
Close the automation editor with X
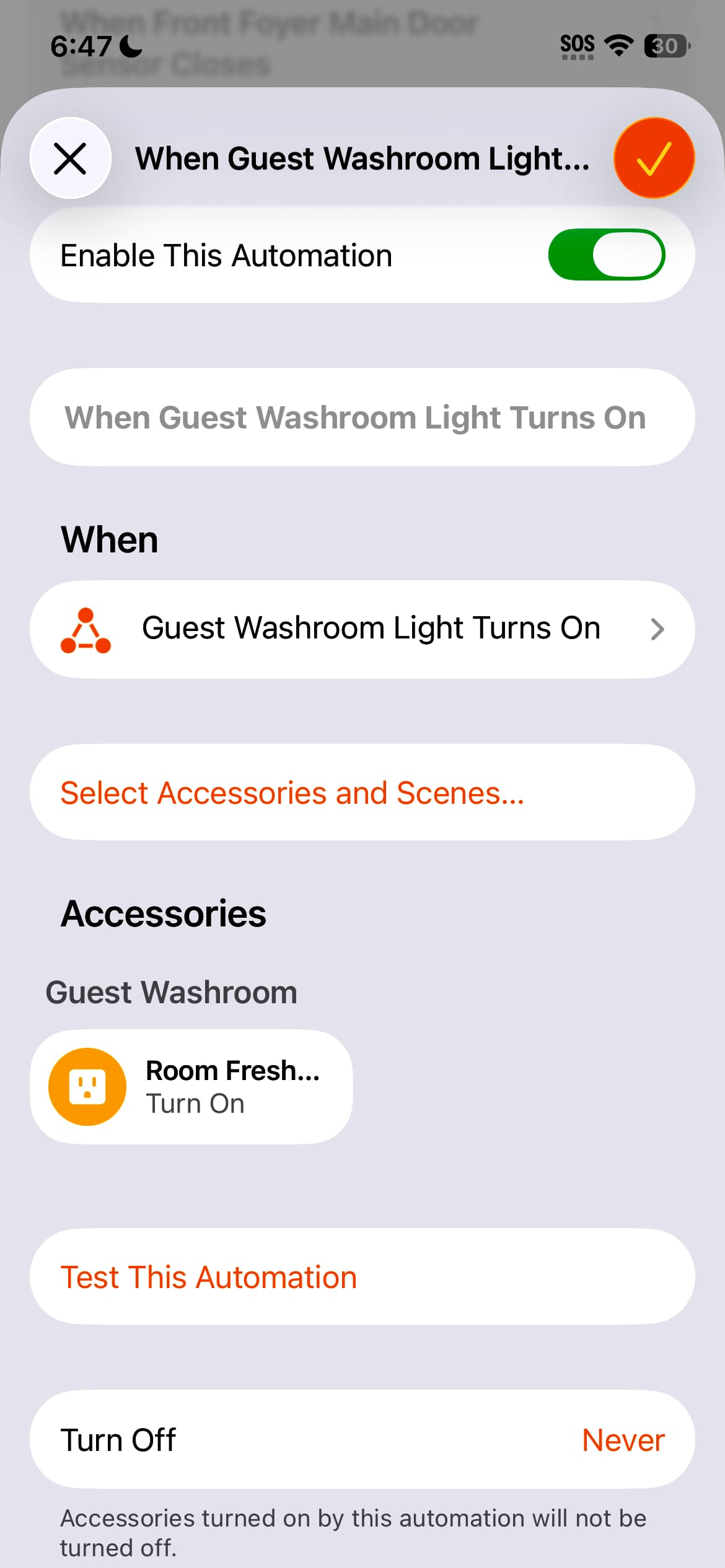[70, 159]
